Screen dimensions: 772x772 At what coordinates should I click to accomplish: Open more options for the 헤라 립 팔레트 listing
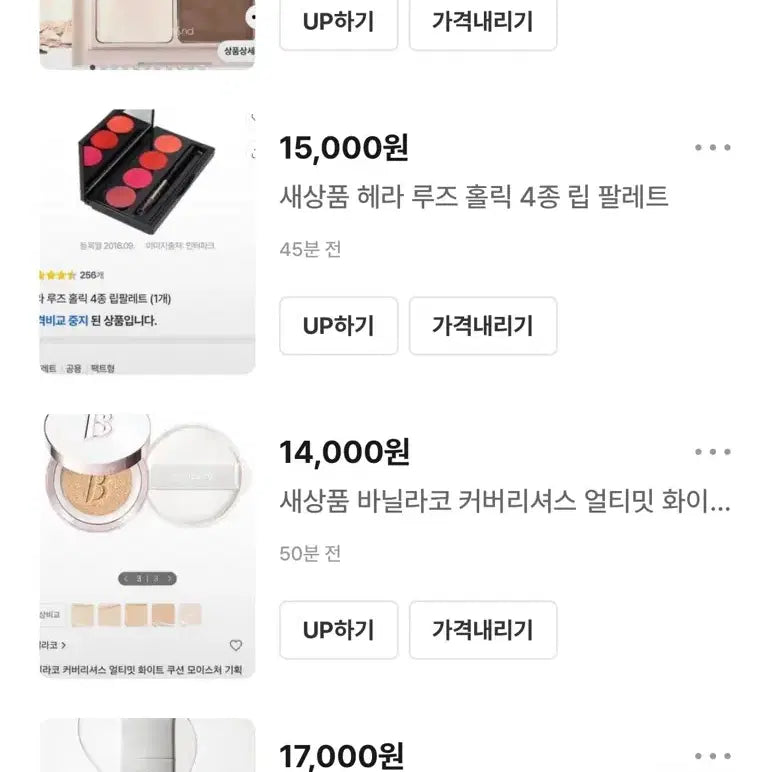[713, 148]
